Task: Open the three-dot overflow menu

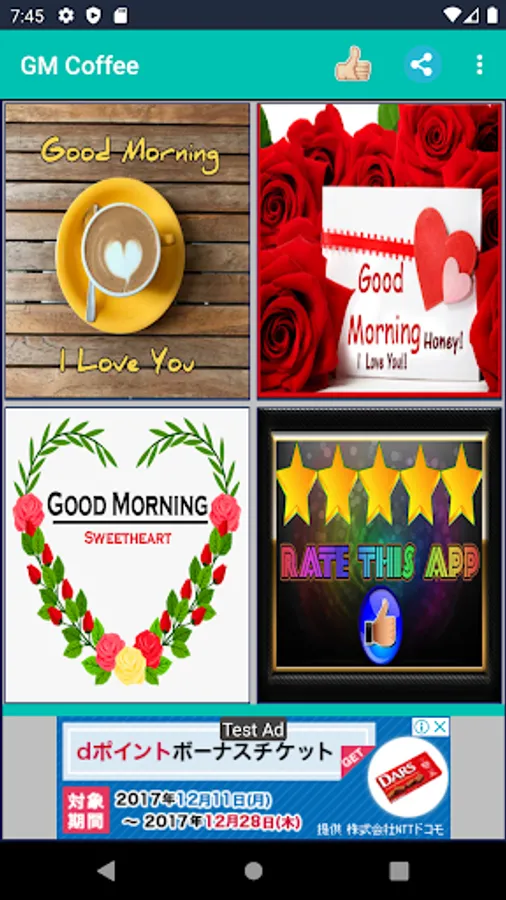Action: point(480,65)
